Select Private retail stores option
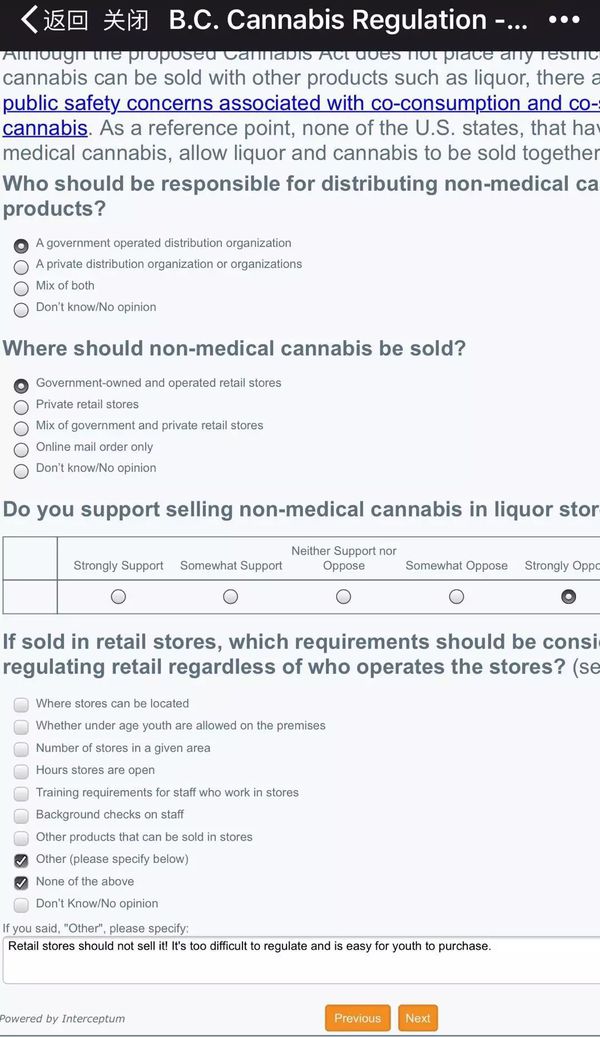This screenshot has height=1037, width=600. click(21, 407)
